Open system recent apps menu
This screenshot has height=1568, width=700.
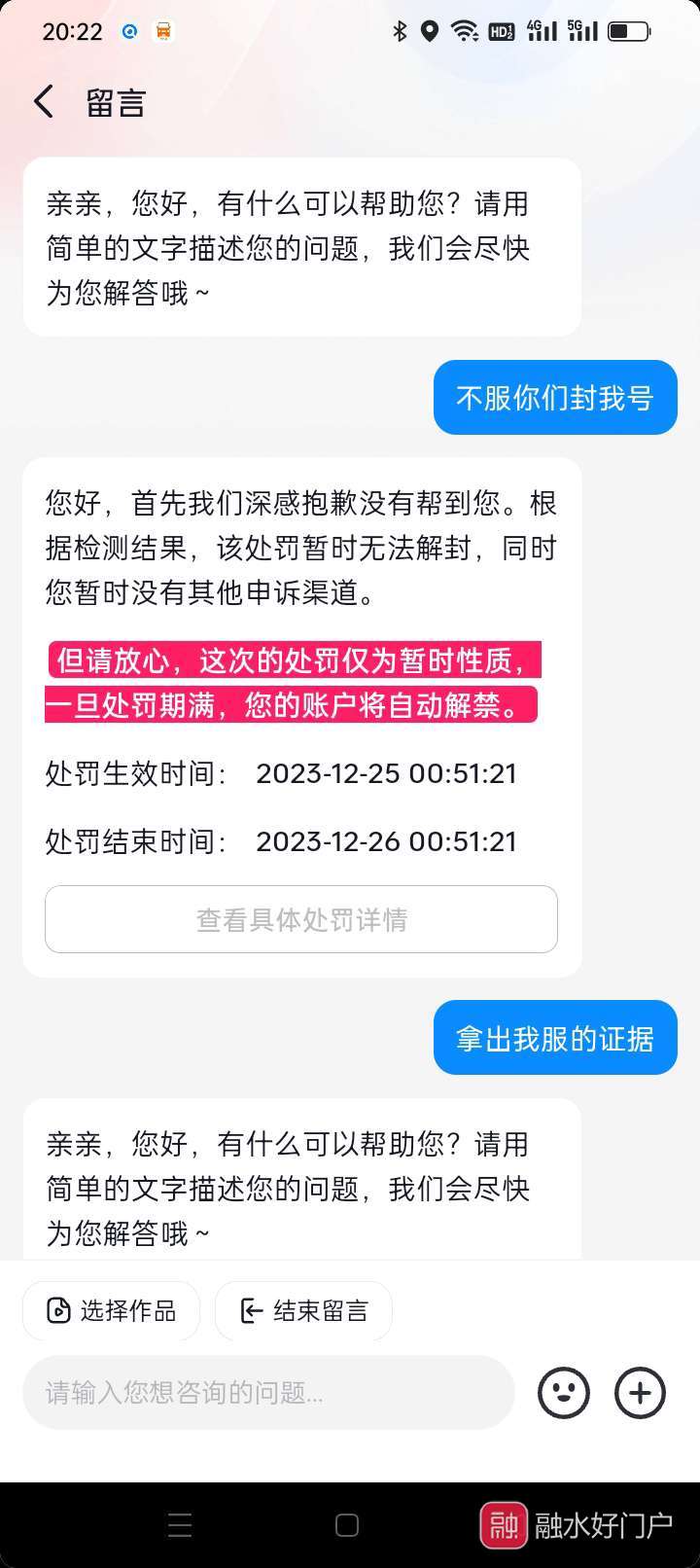pos(180,1525)
